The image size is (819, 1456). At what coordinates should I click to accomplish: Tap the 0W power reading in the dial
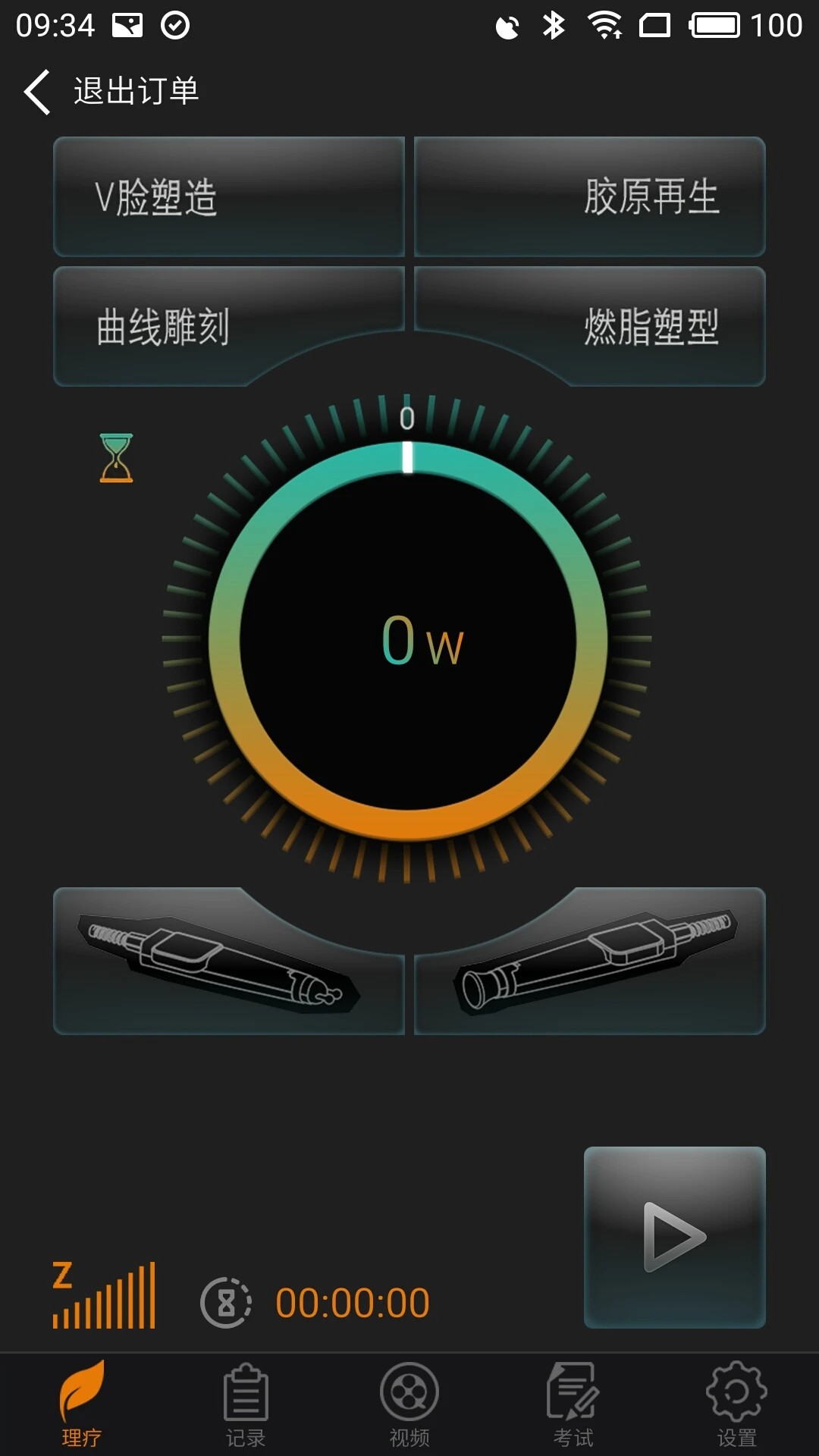[422, 641]
